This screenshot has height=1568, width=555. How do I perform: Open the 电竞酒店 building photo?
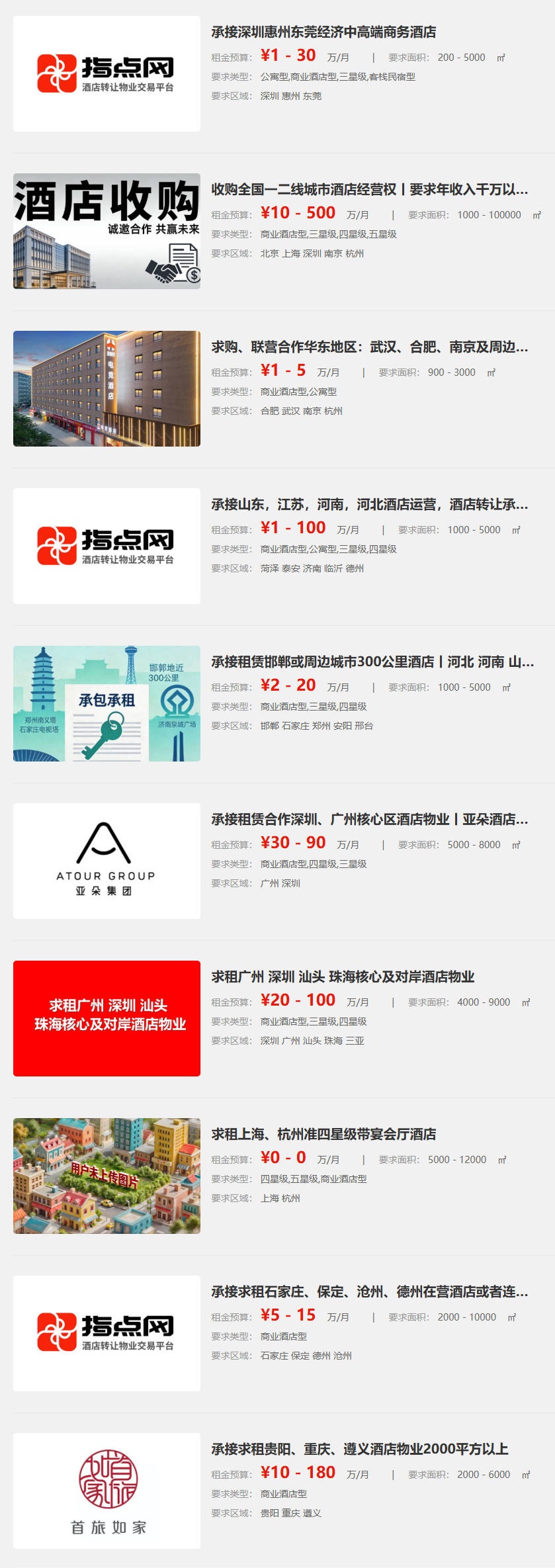(107, 388)
